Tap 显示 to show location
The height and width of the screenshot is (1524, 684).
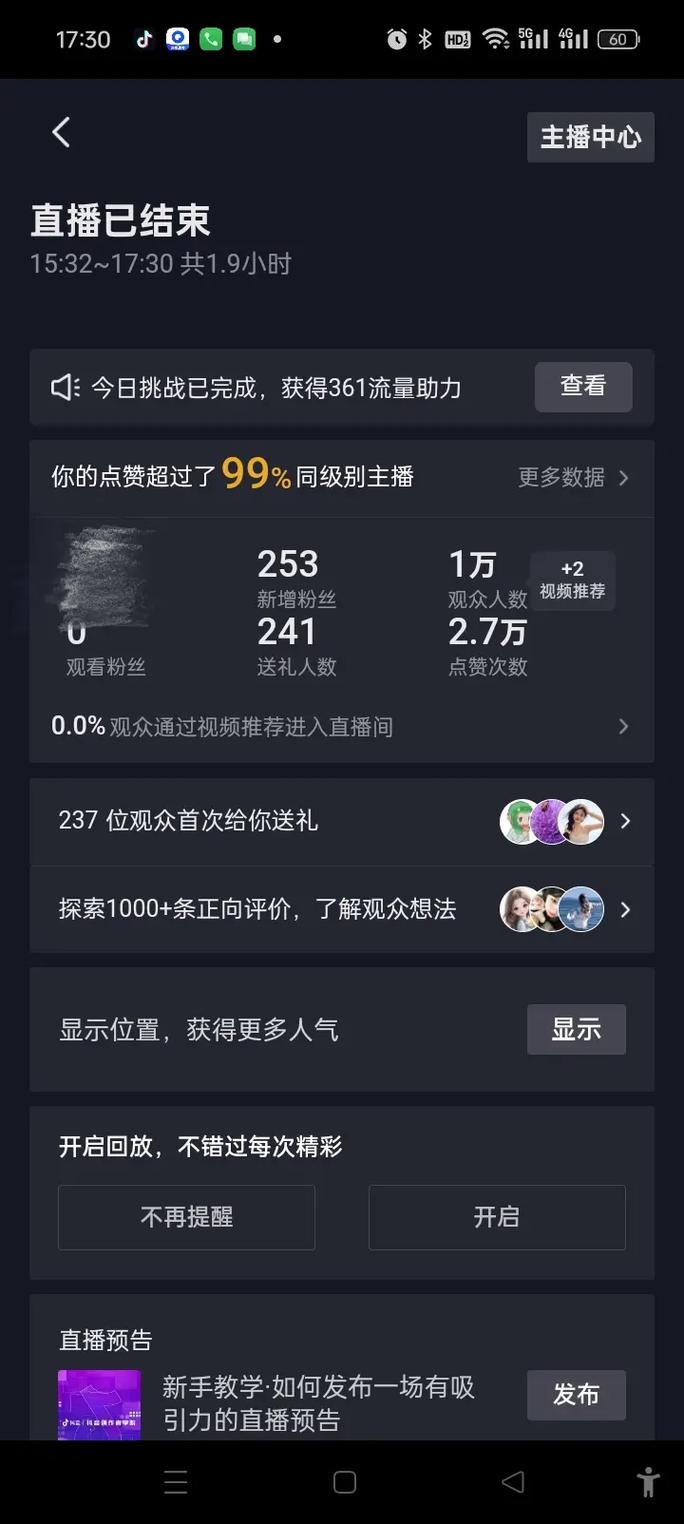tap(576, 1029)
